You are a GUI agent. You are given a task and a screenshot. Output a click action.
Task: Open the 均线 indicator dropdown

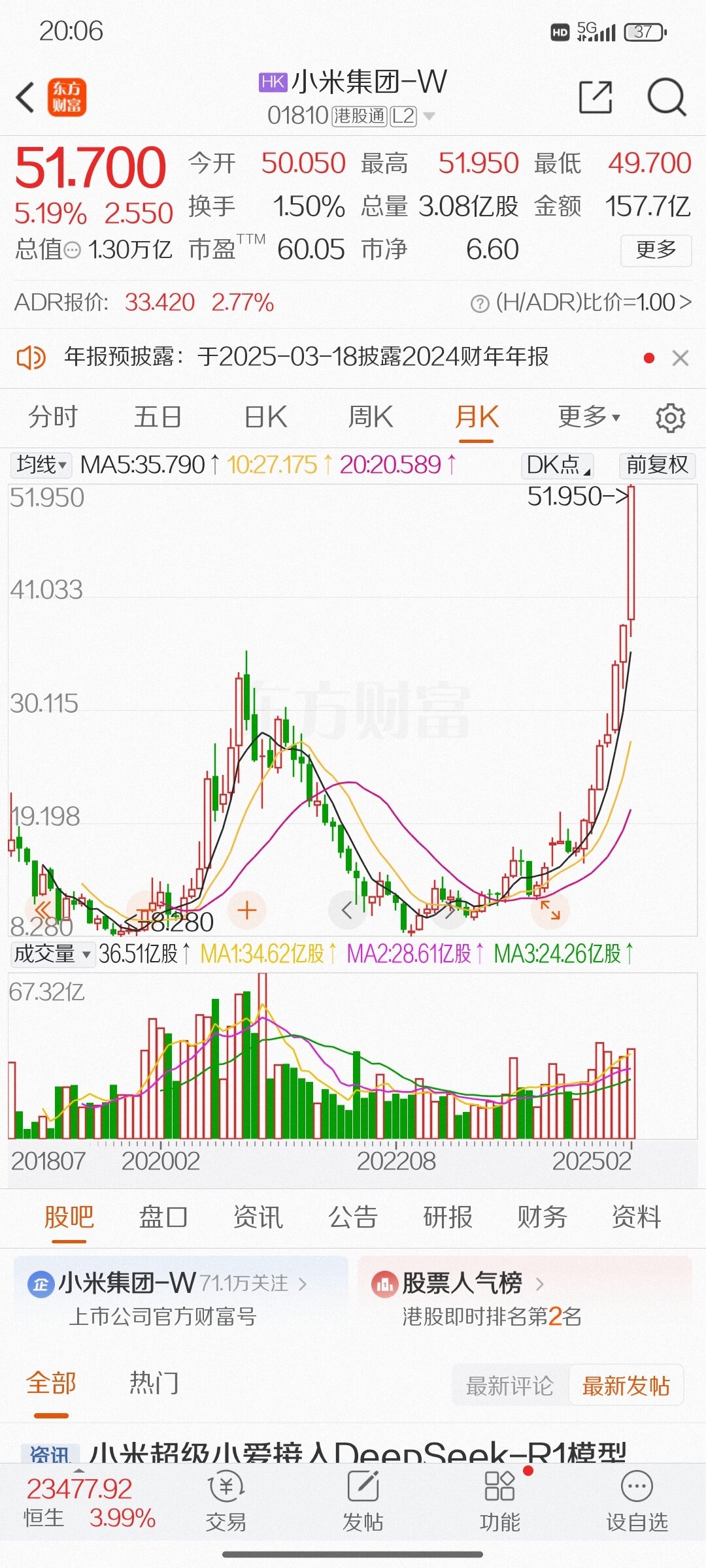tap(41, 465)
